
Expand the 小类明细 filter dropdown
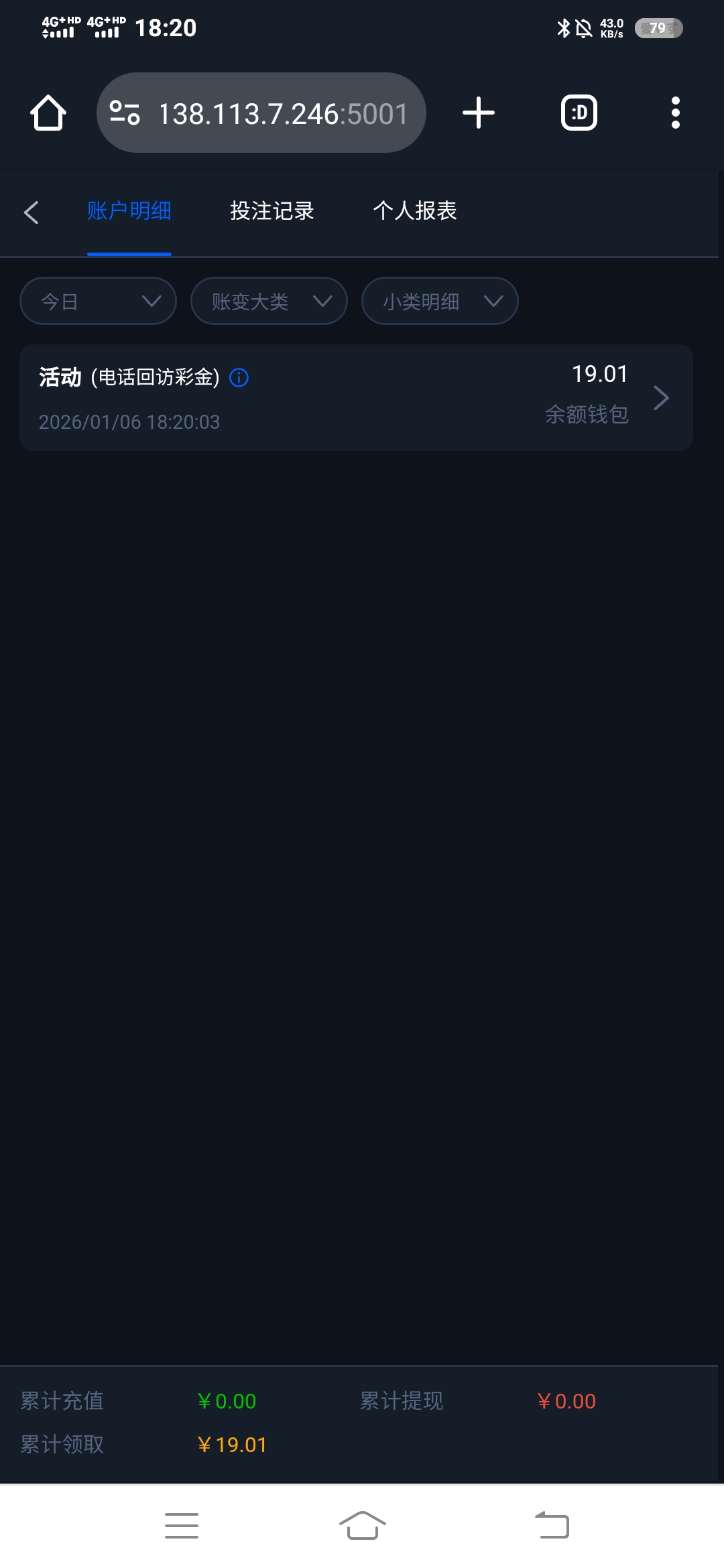pyautogui.click(x=440, y=302)
